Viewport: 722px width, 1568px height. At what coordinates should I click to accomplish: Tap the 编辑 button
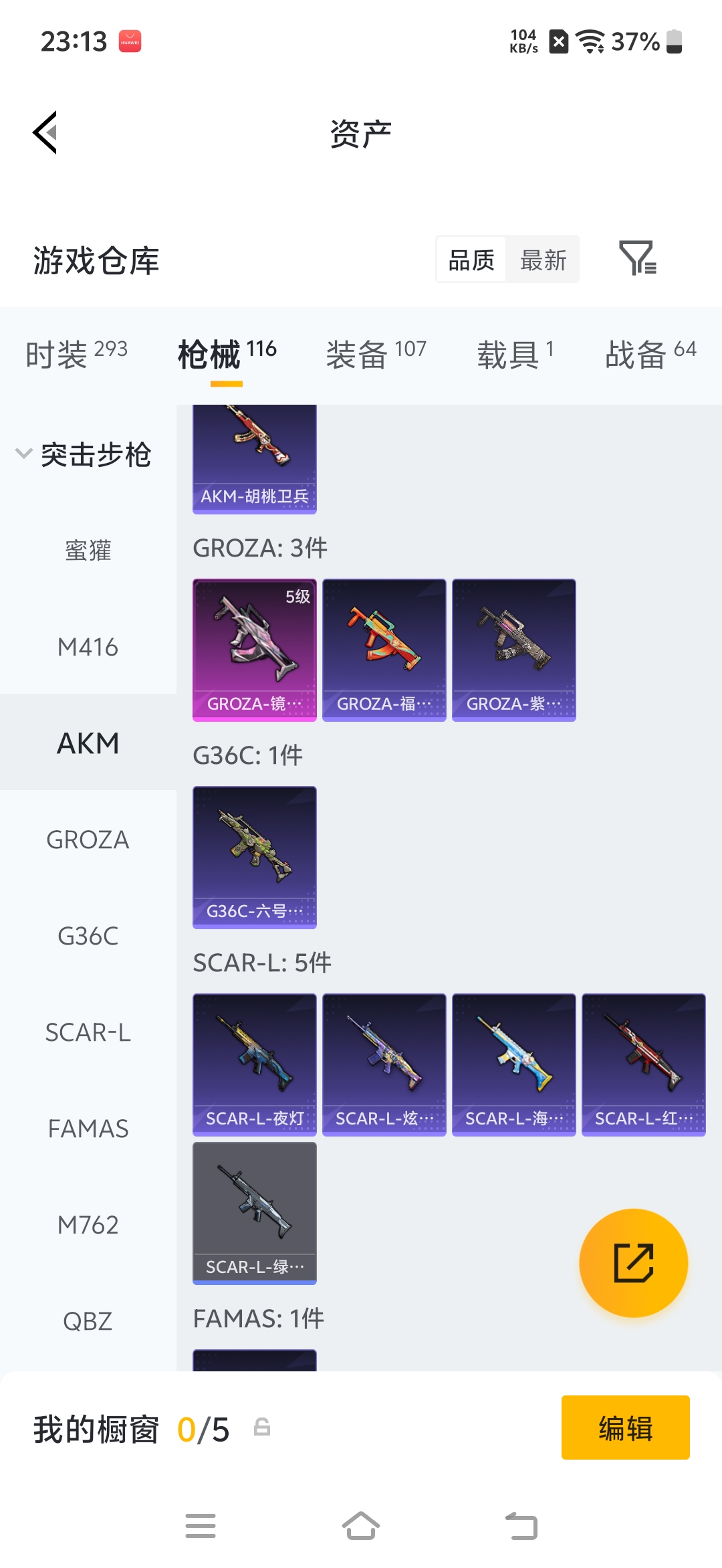click(x=624, y=1428)
